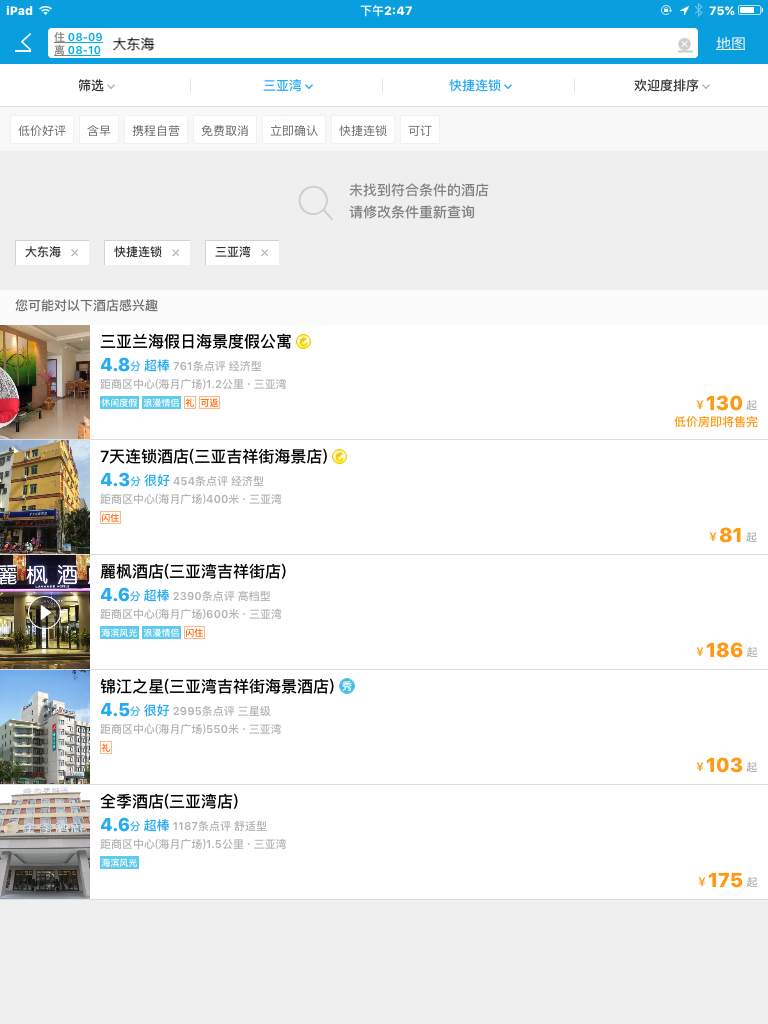Expand the 筛选 filter dropdown

click(96, 86)
